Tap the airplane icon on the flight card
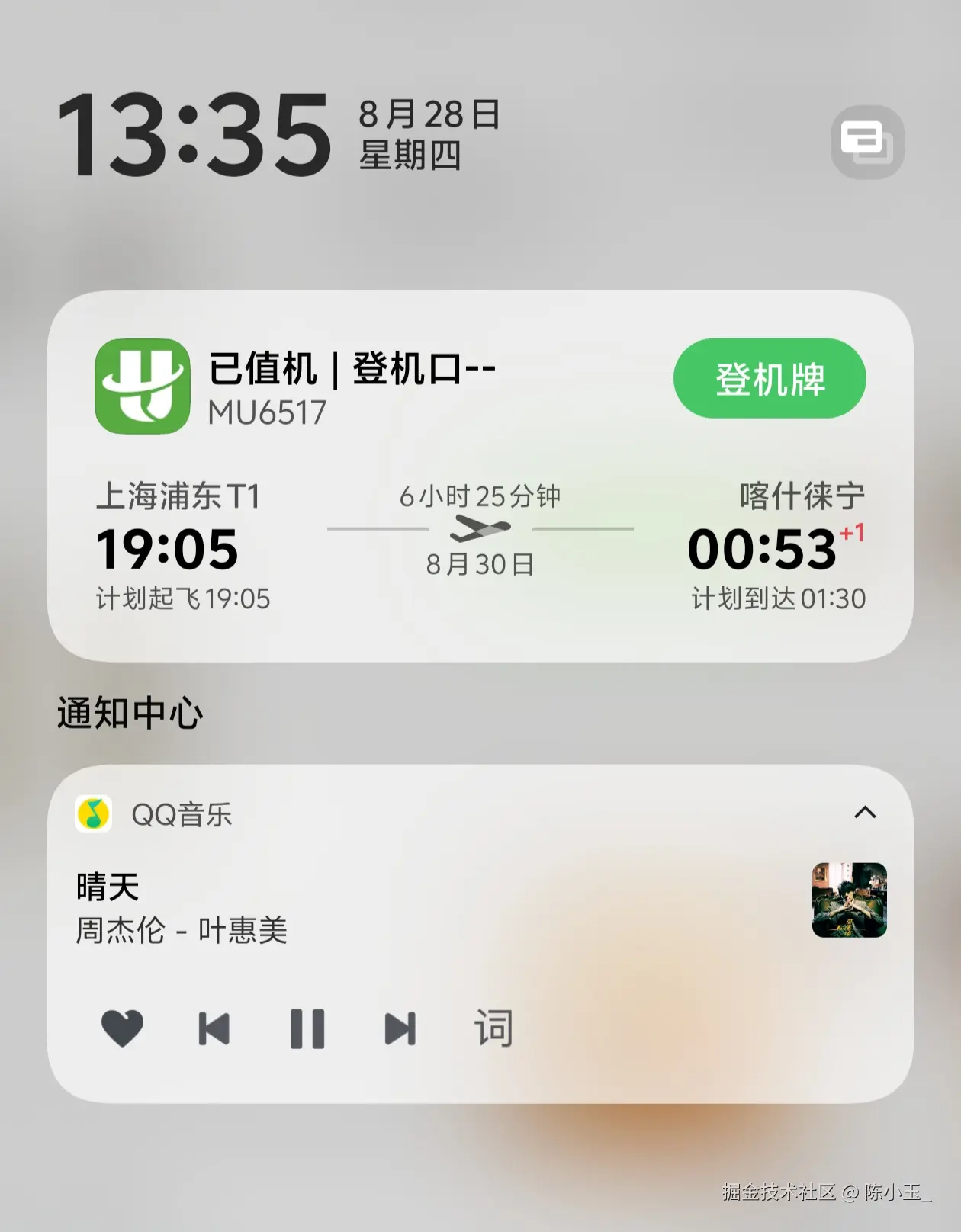The image size is (961, 1232). [x=480, y=526]
